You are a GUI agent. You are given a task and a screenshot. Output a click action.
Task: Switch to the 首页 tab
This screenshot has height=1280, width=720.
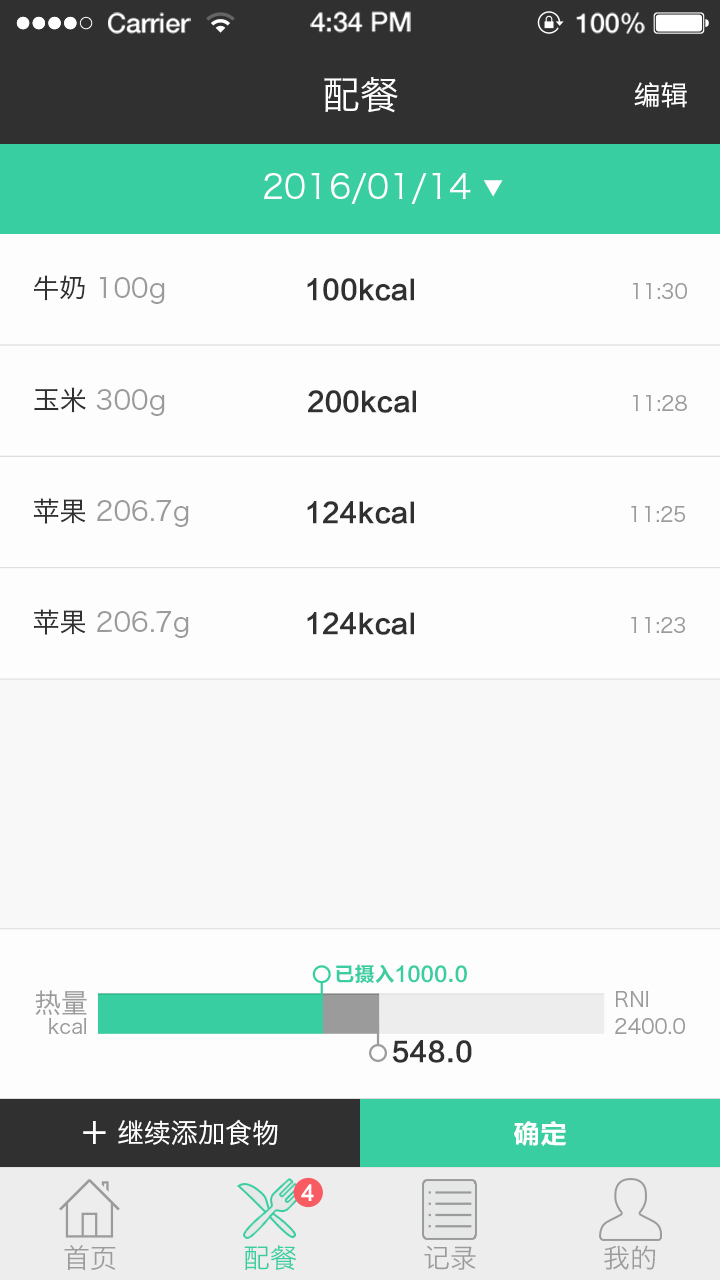tap(90, 1224)
